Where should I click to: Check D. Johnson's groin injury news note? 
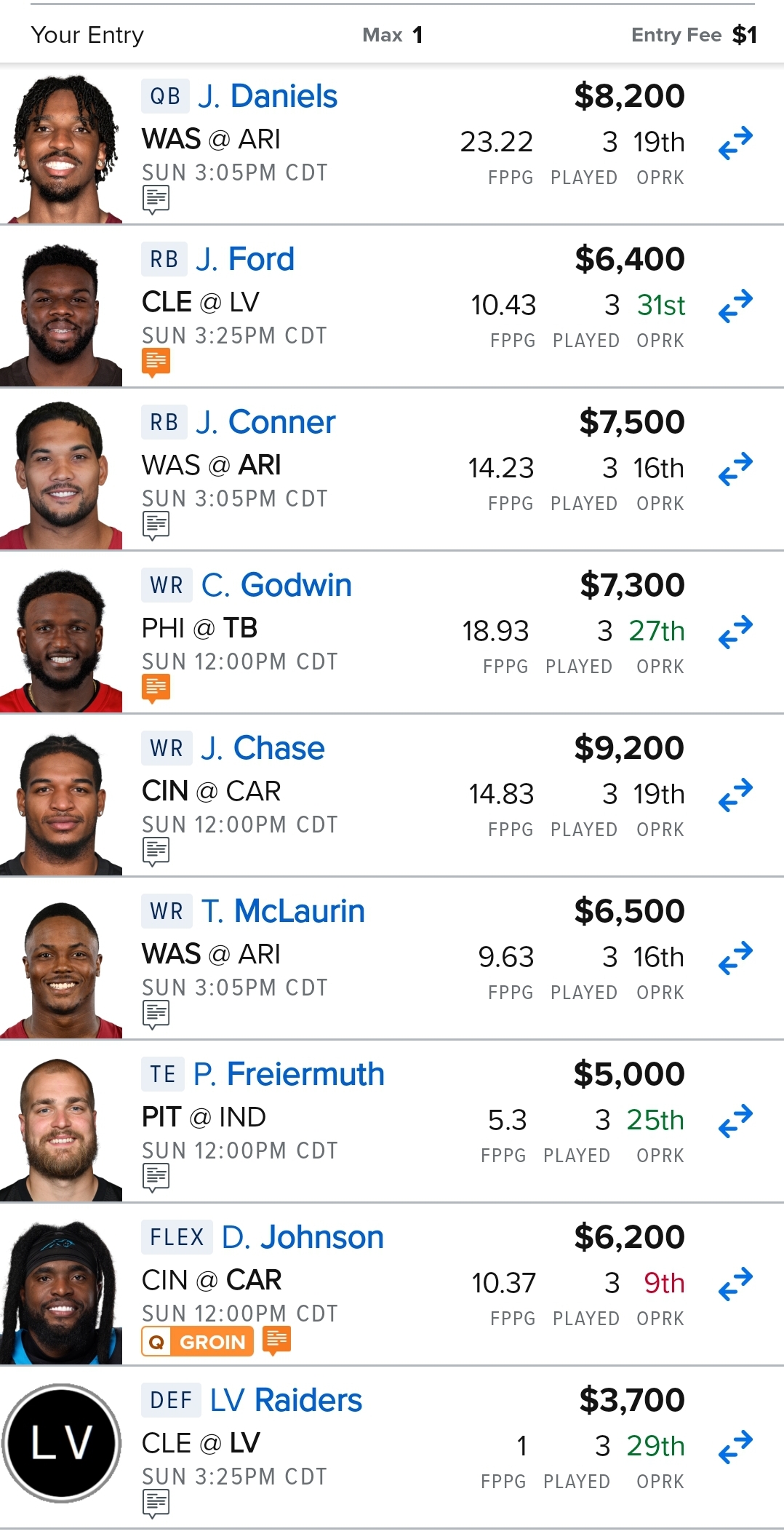click(x=277, y=1340)
